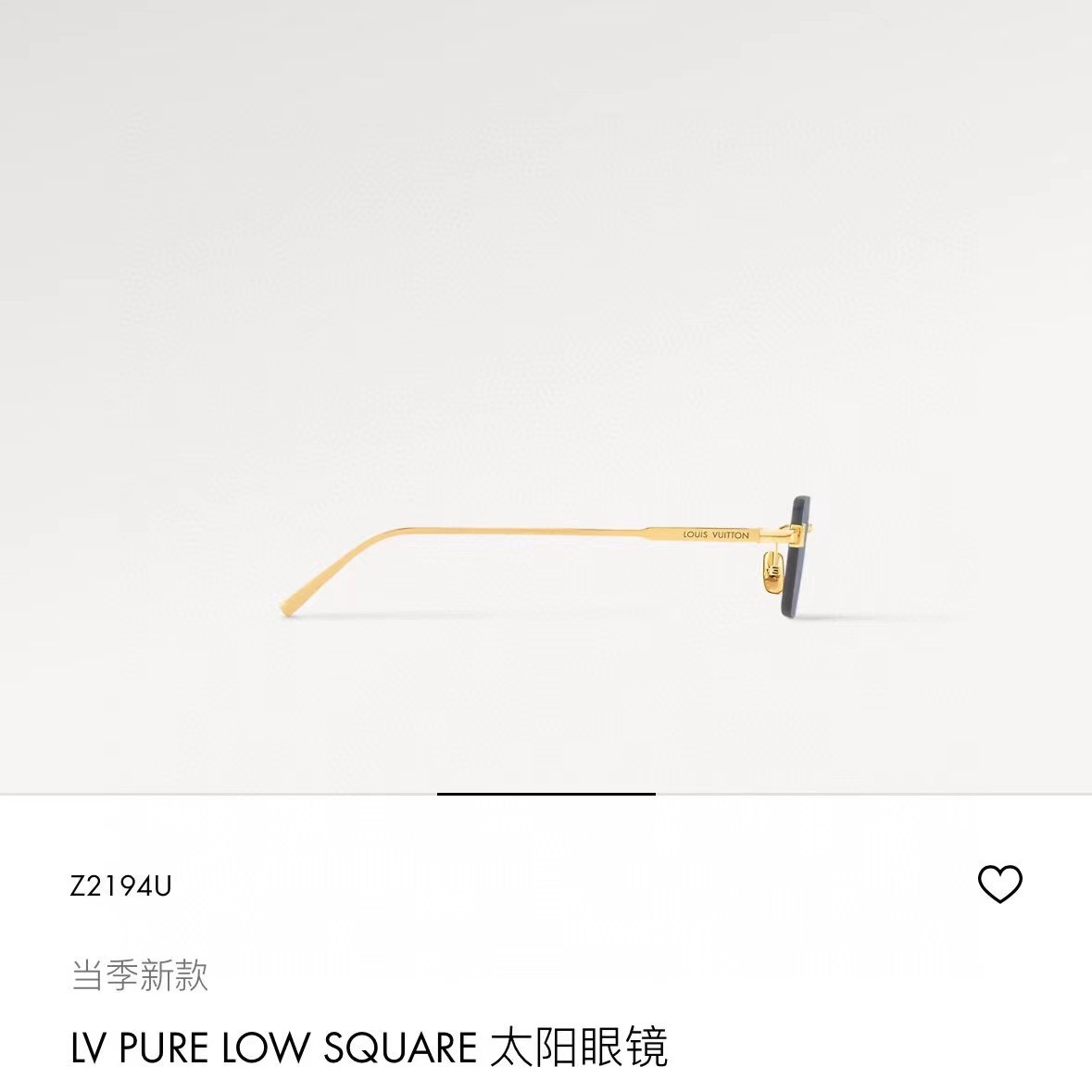Add LV Pure Low Square sunglasses to wishlist
This screenshot has height=1092, width=1092.
click(999, 884)
